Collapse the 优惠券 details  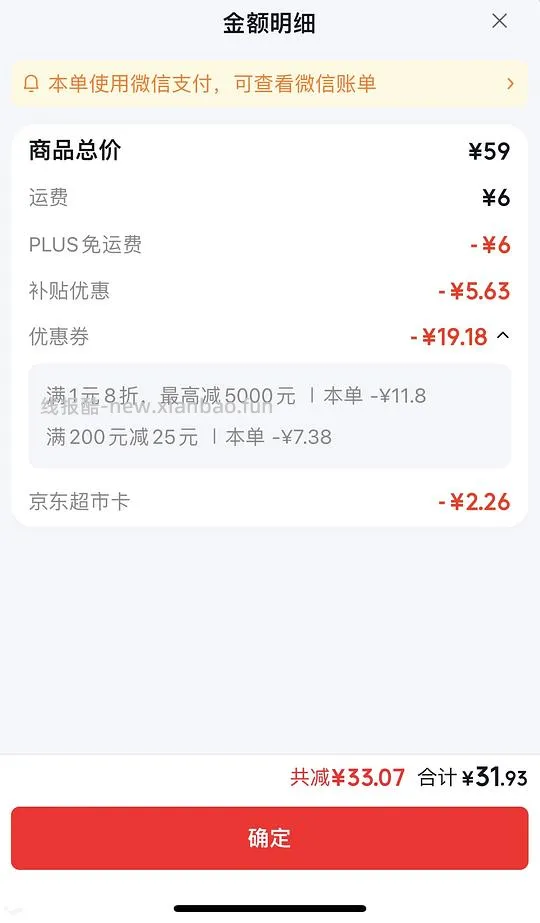[x=502, y=336]
